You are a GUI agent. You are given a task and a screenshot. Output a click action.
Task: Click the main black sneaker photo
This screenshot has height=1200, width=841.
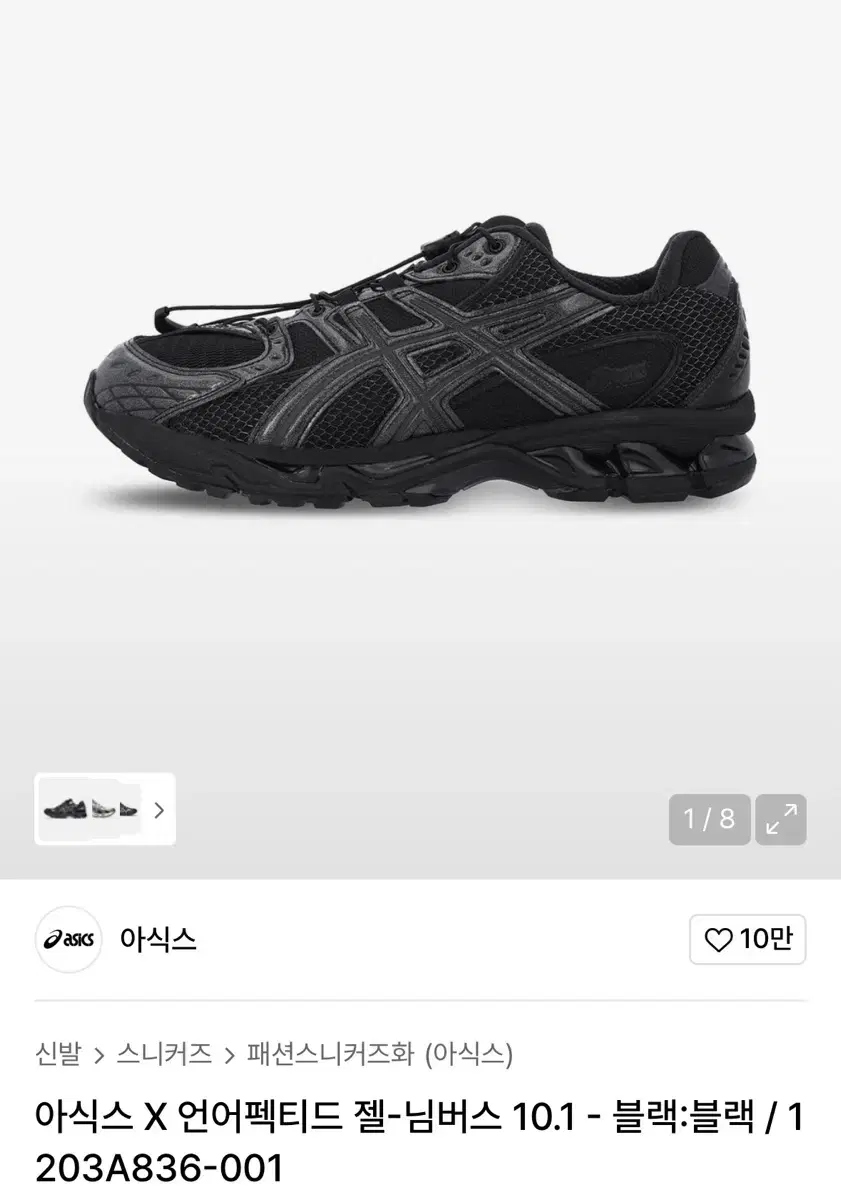[x=420, y=370]
